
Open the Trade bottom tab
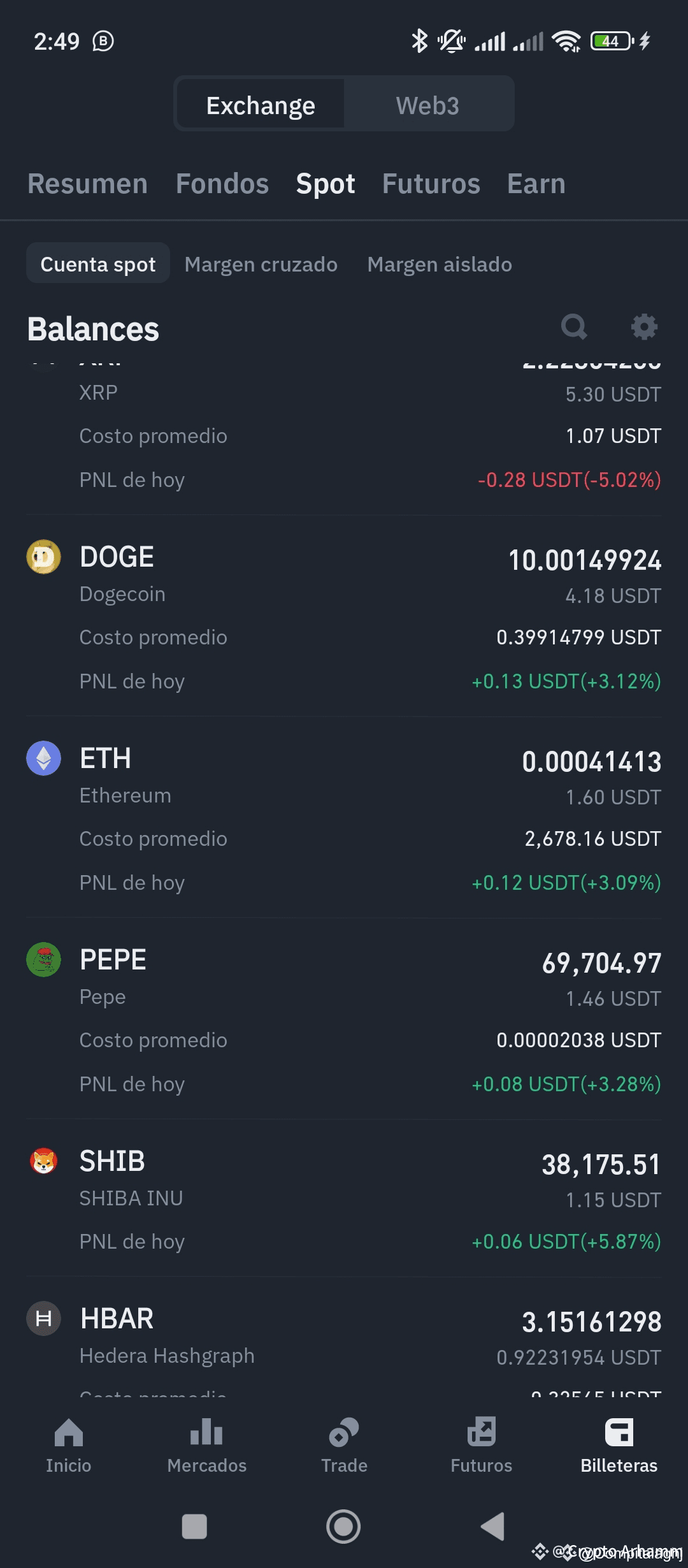point(344,1447)
